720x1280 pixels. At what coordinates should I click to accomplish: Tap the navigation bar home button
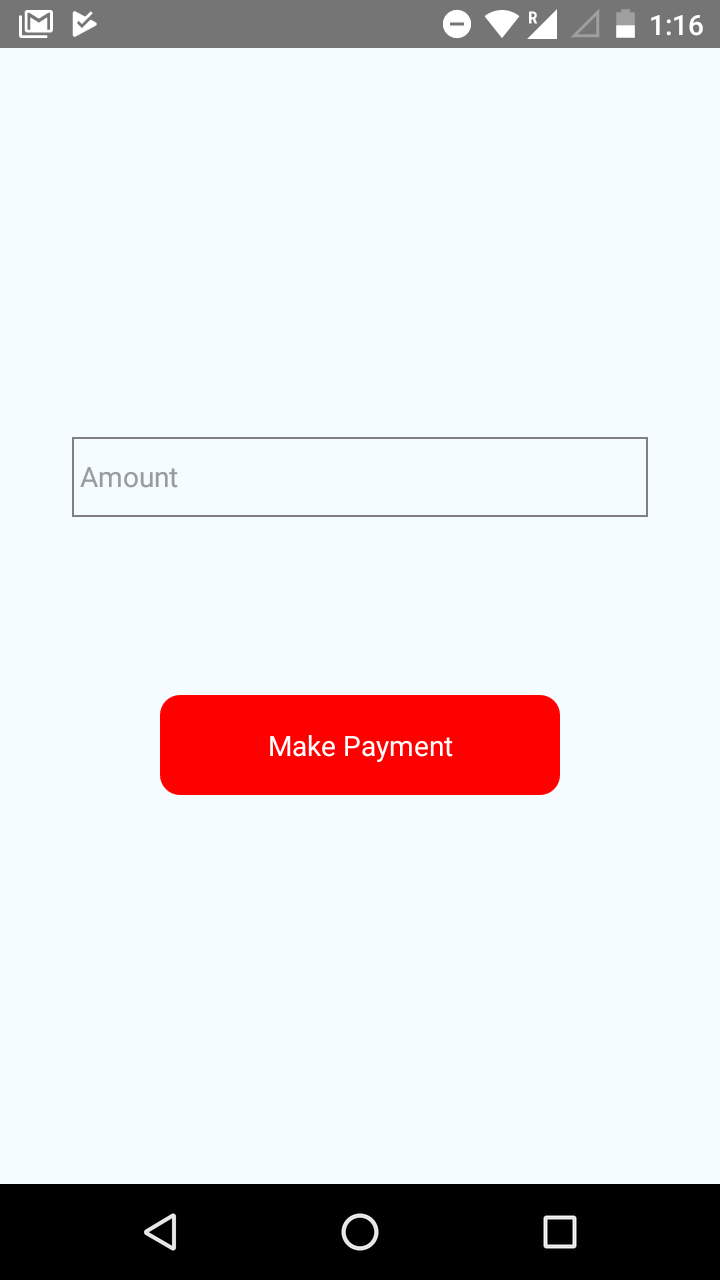pos(360,1232)
